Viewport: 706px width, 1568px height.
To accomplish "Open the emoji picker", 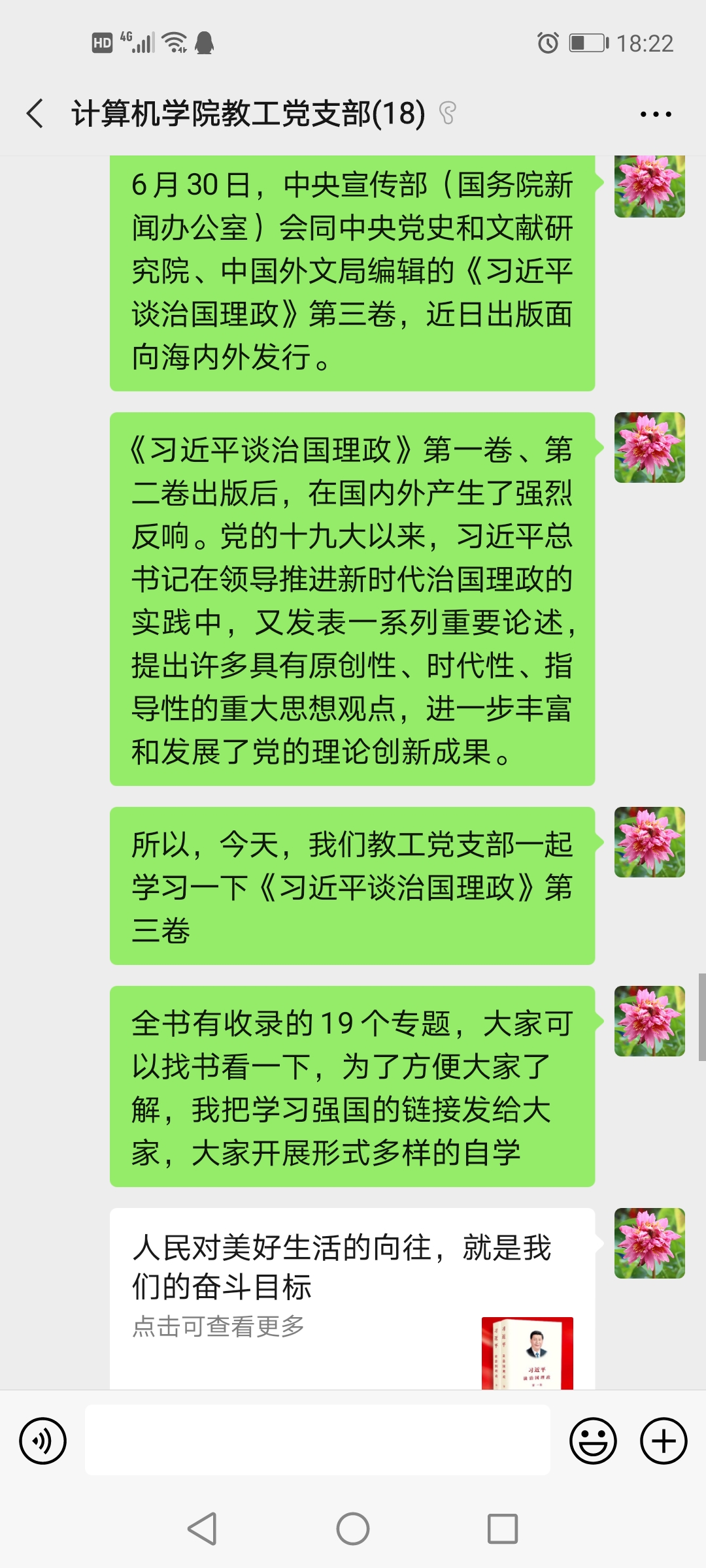I will (x=593, y=1441).
